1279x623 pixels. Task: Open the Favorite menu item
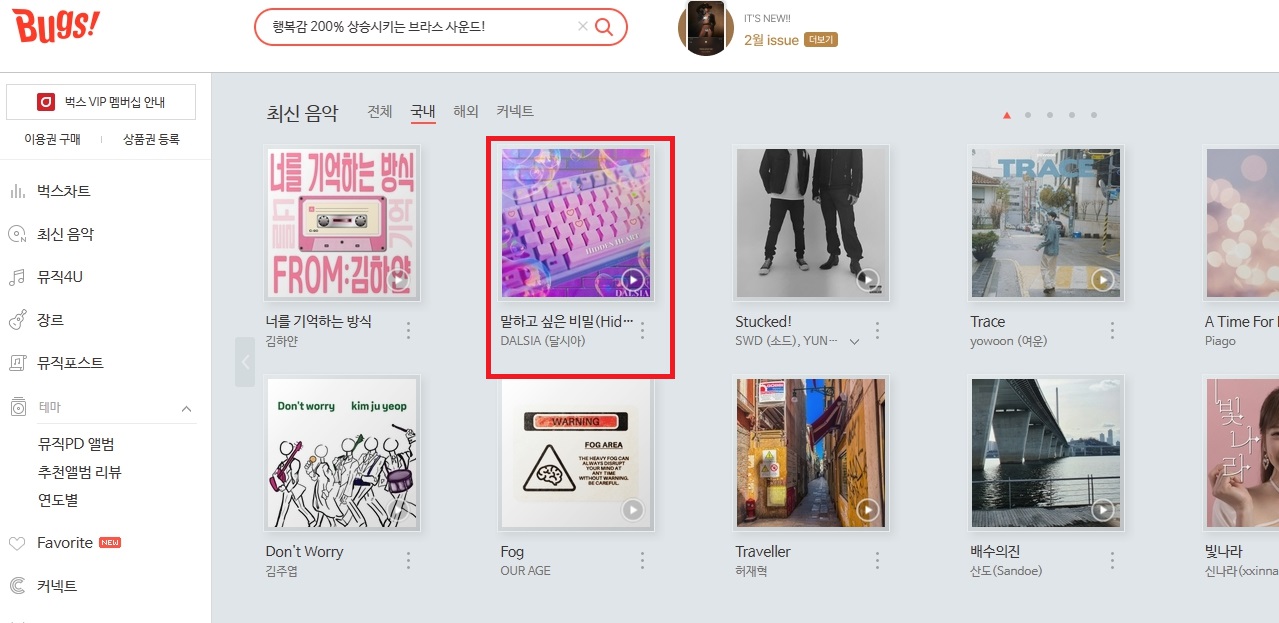pos(65,543)
